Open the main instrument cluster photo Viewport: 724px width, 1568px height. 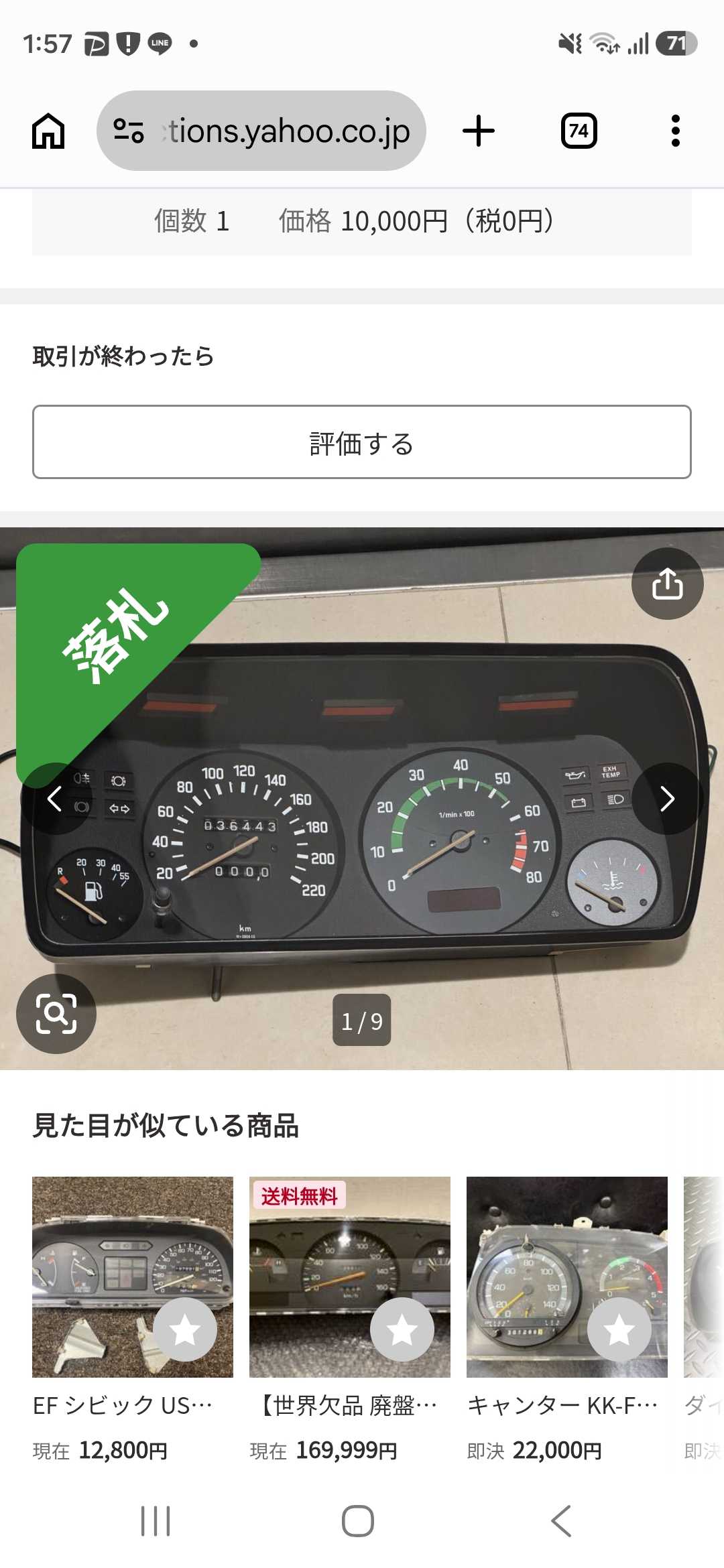pos(362,798)
